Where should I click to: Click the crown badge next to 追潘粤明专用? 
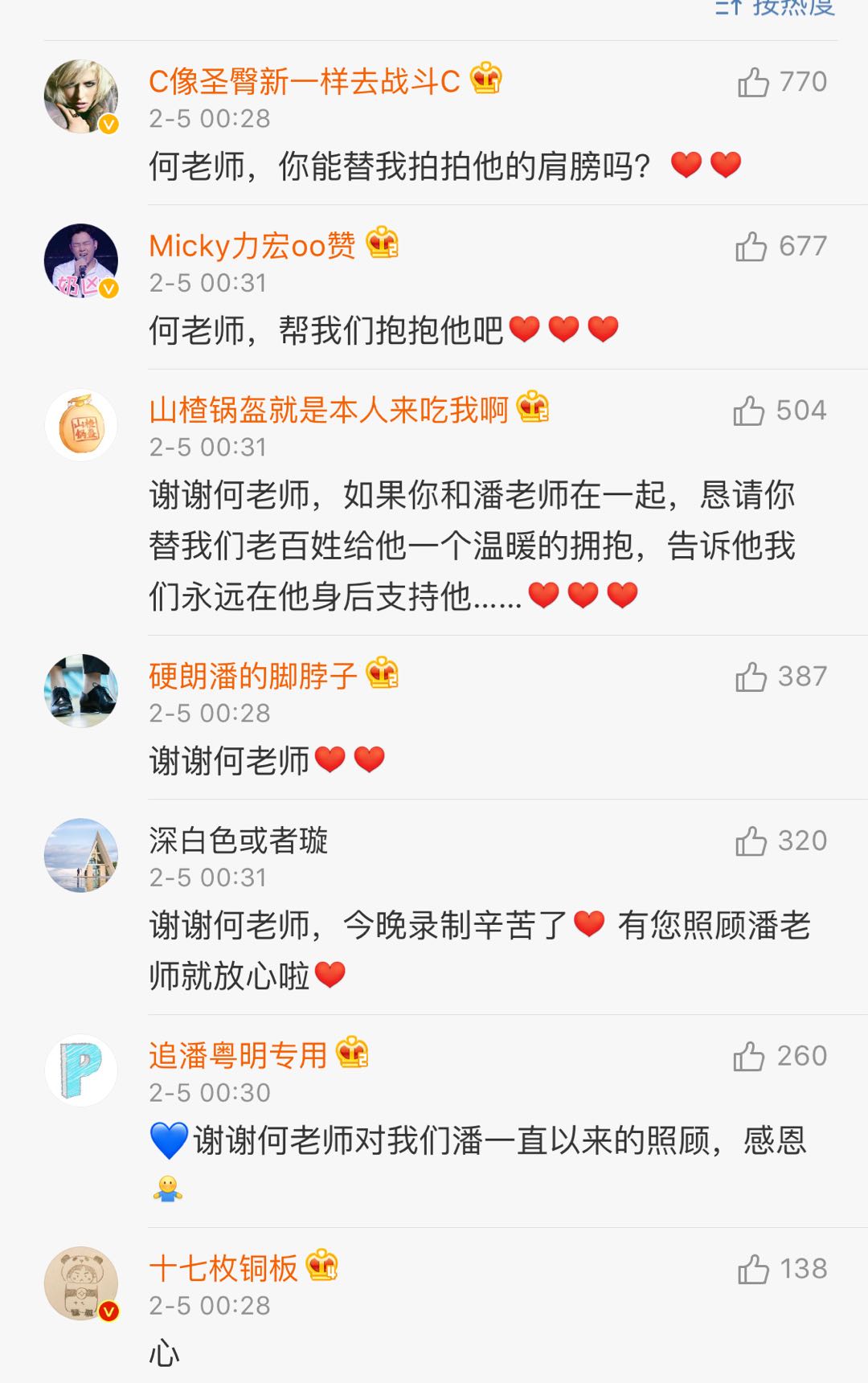(352, 1053)
